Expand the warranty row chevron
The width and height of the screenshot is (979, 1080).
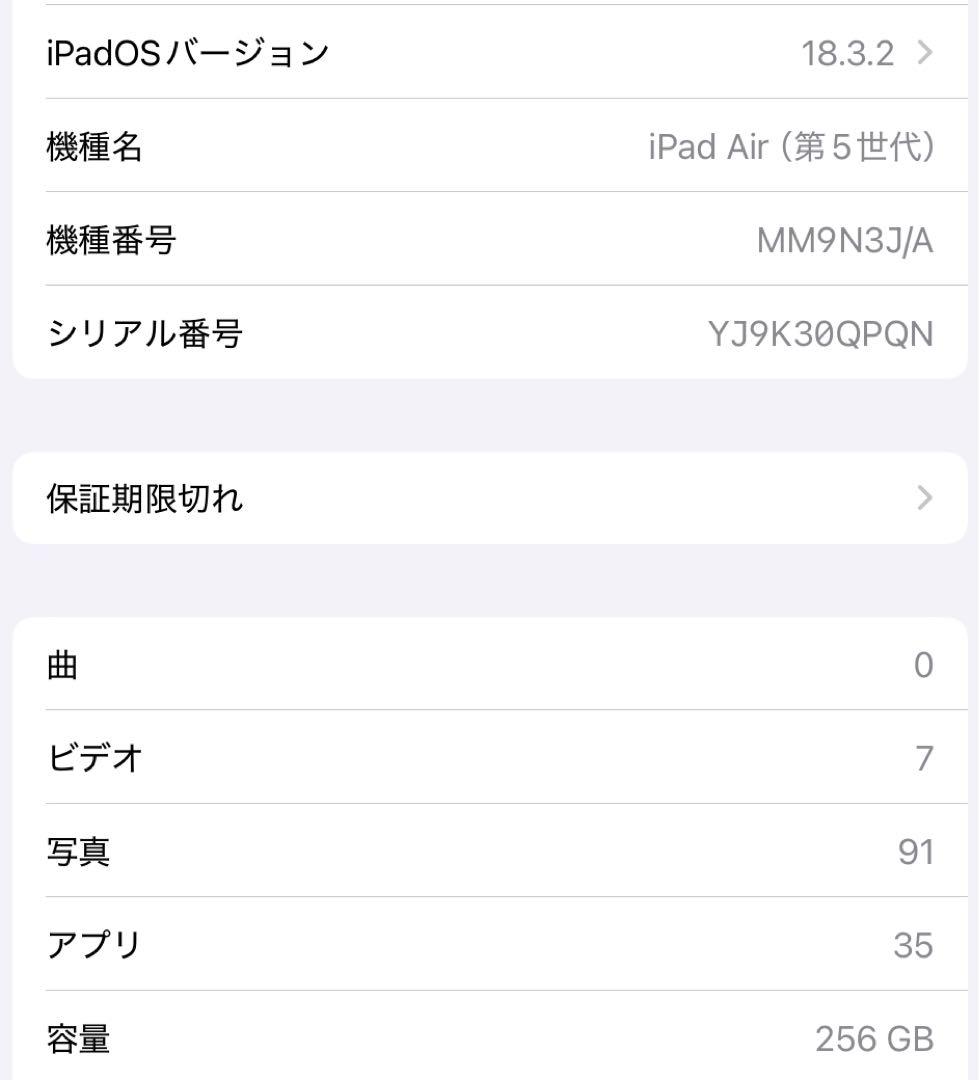tap(922, 497)
